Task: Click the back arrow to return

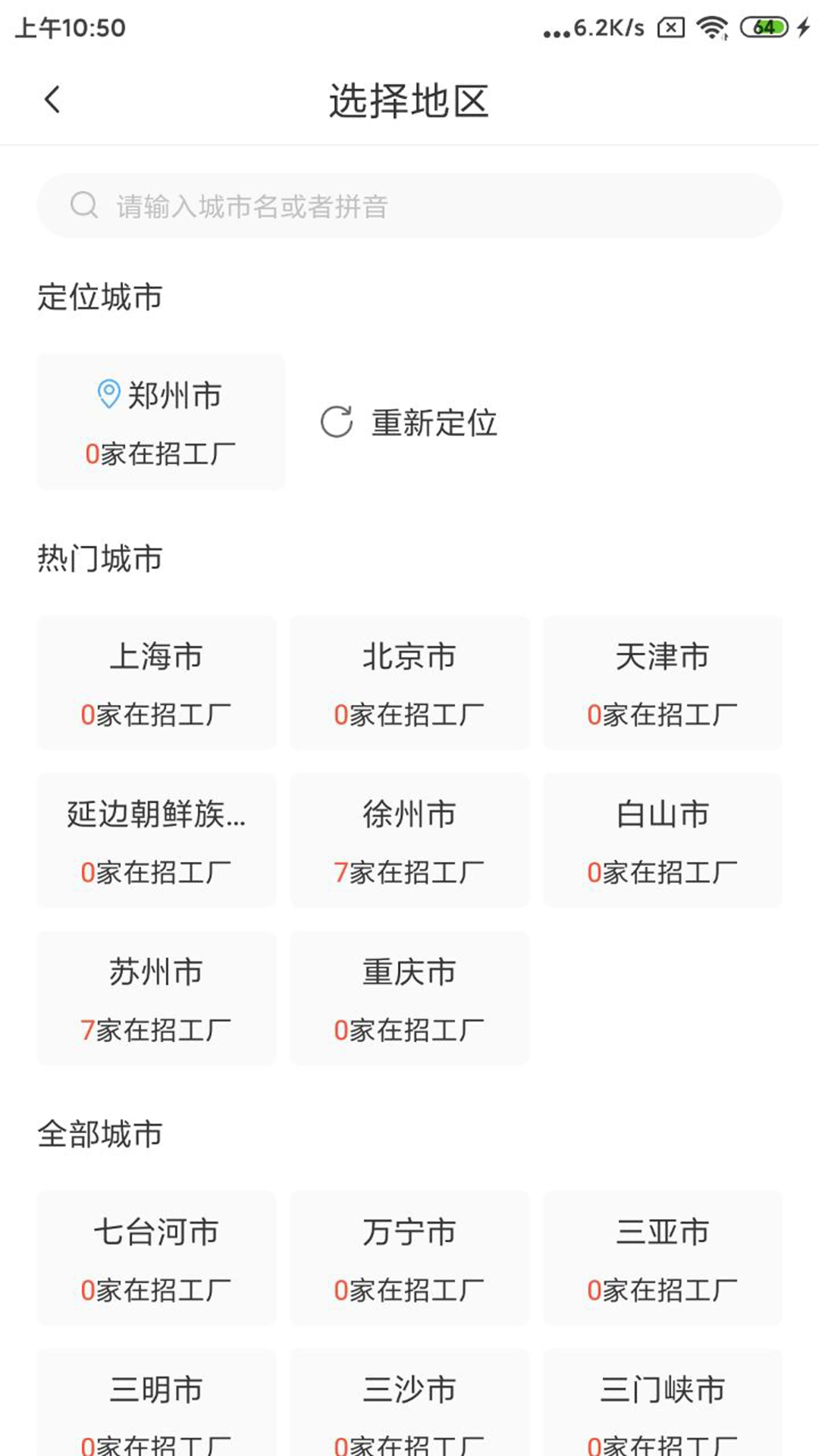Action: coord(52,99)
